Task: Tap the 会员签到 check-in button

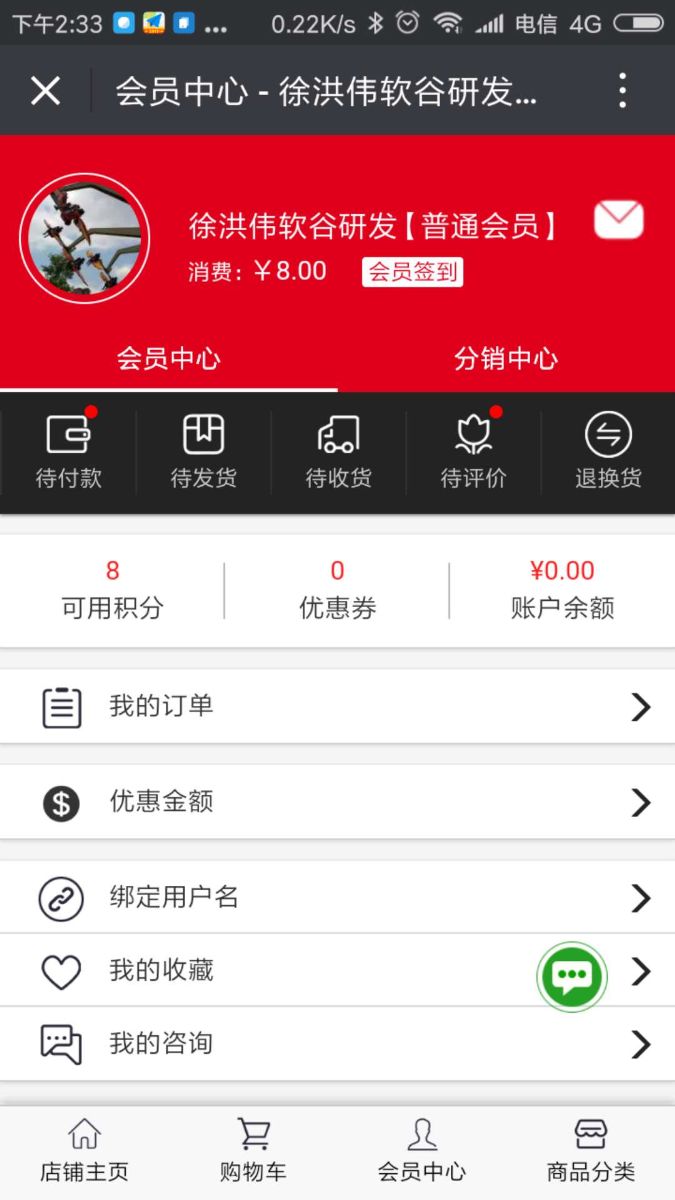Action: point(412,272)
